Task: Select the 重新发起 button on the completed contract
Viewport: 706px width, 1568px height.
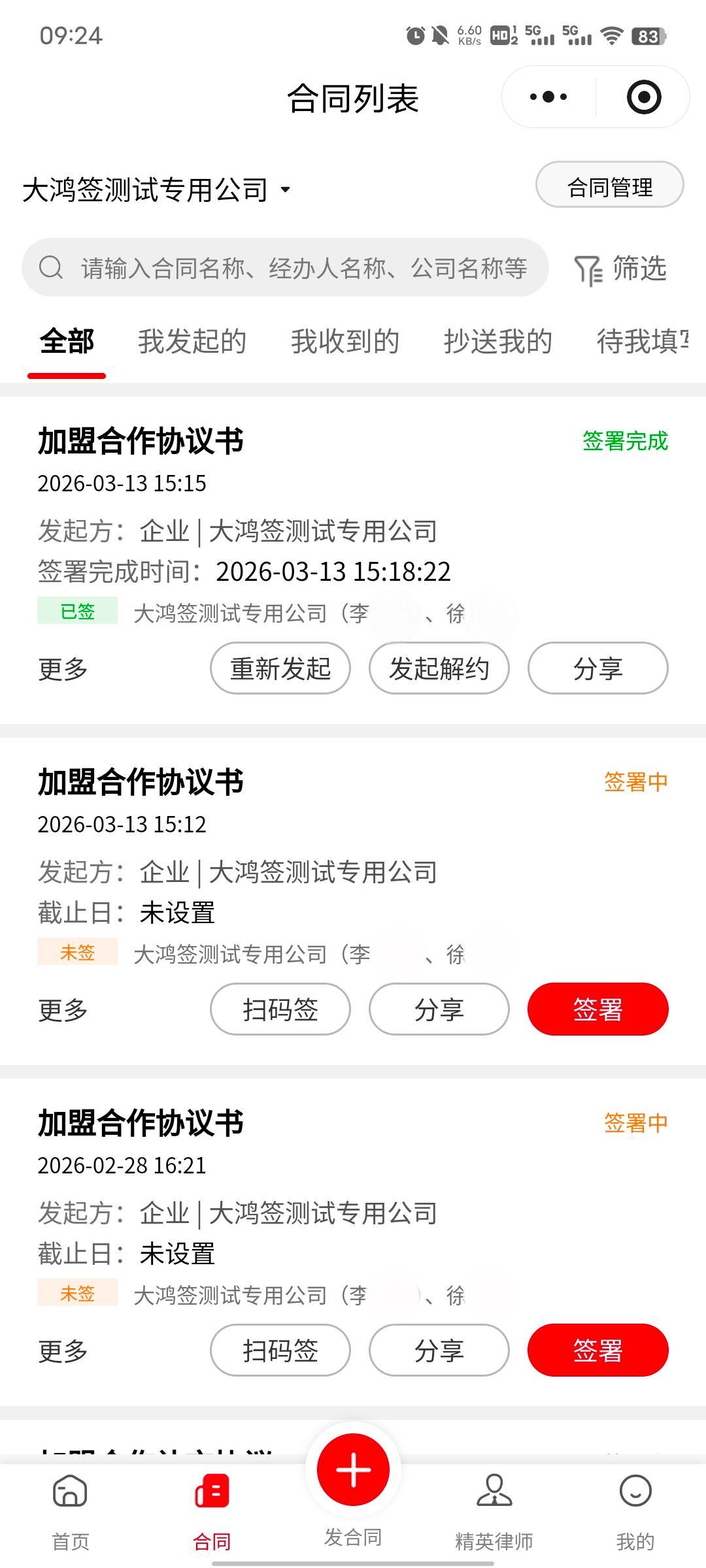Action: [280, 668]
